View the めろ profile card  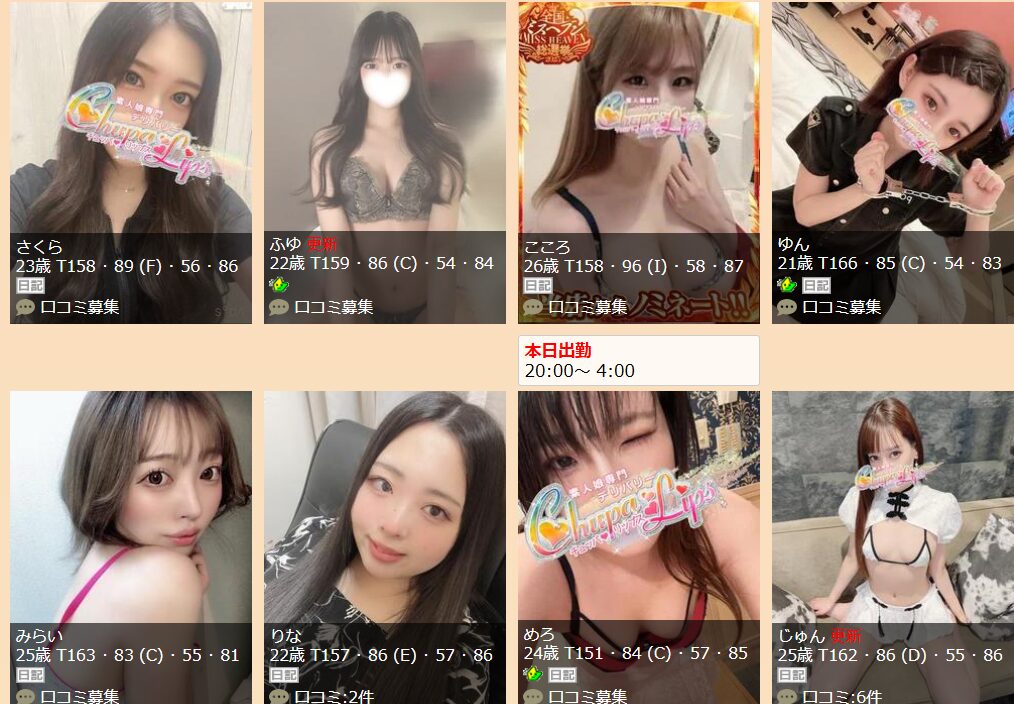pyautogui.click(x=638, y=510)
